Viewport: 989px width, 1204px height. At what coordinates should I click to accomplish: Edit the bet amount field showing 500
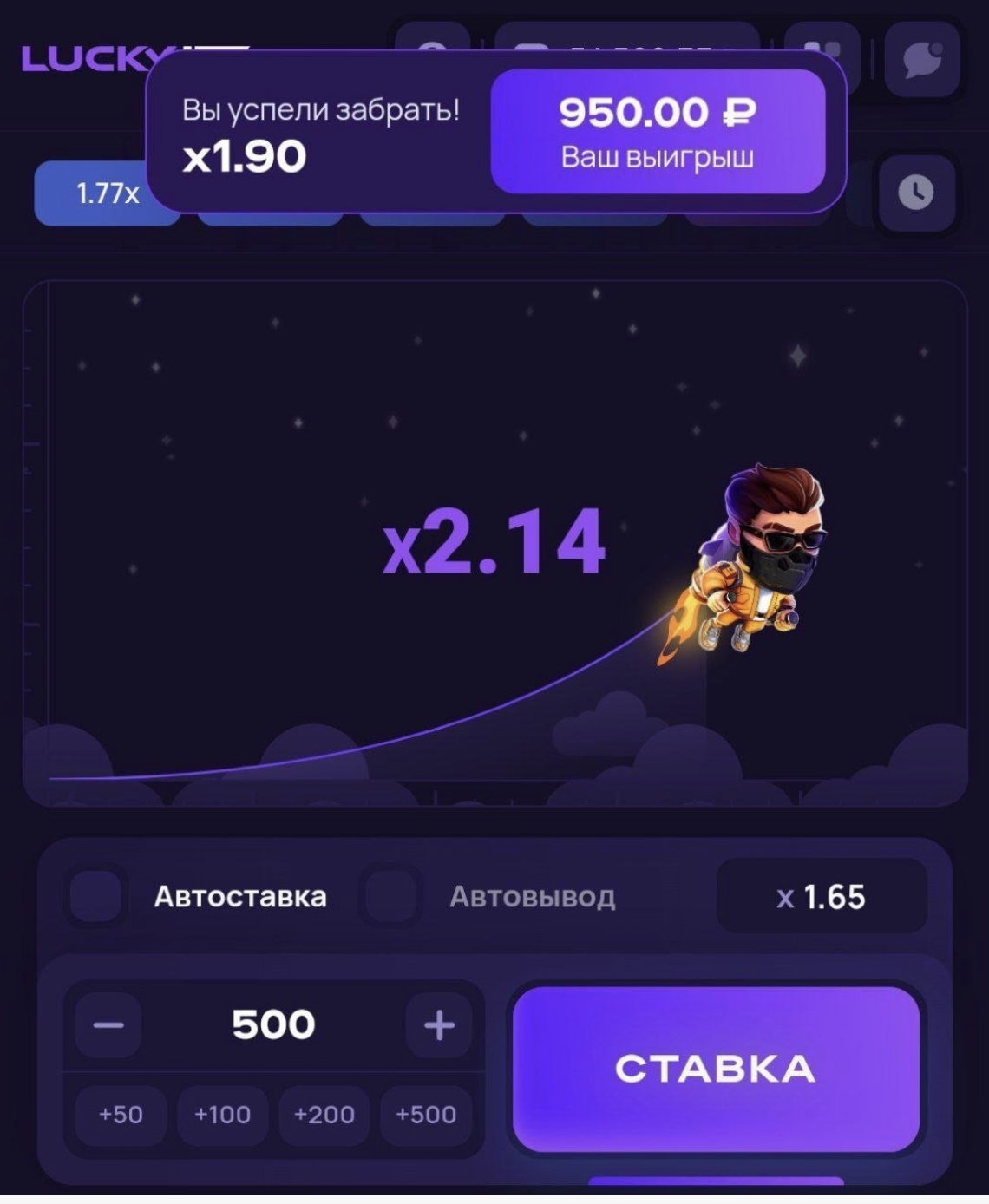[273, 1025]
